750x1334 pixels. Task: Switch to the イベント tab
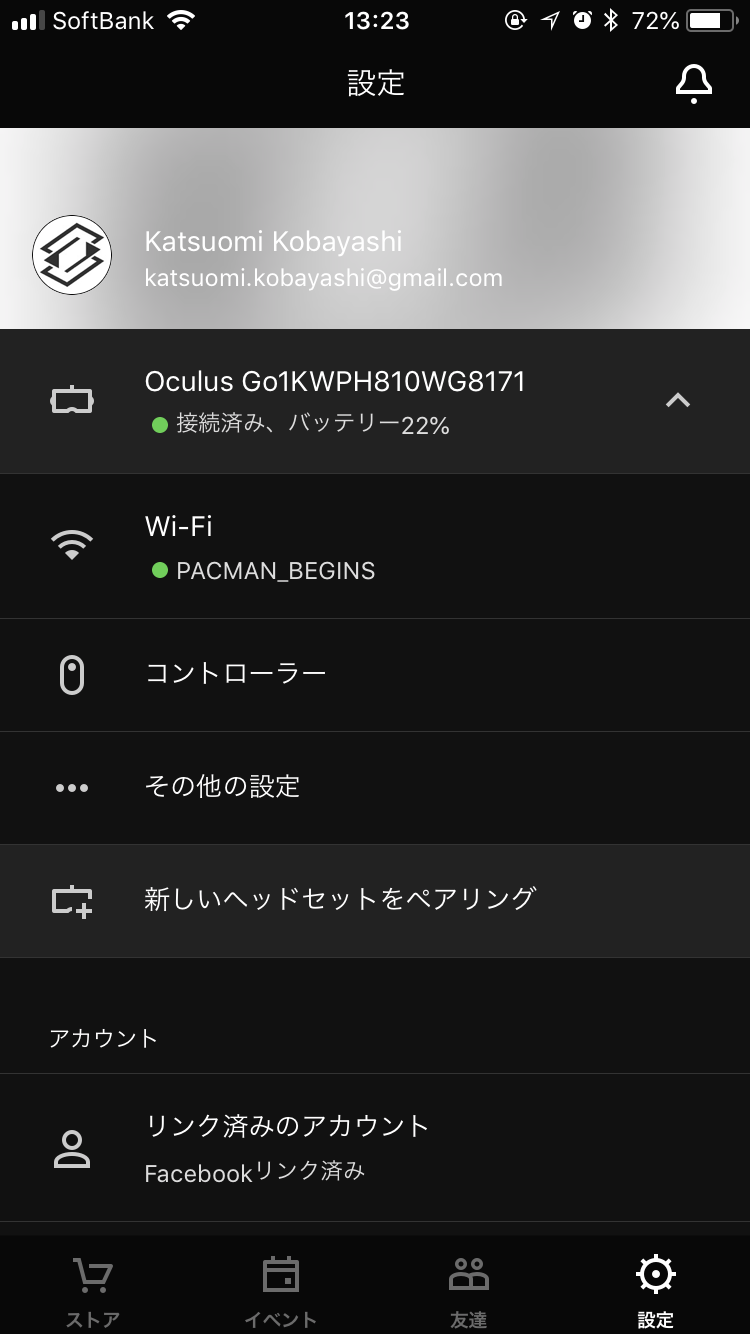[x=281, y=1292]
